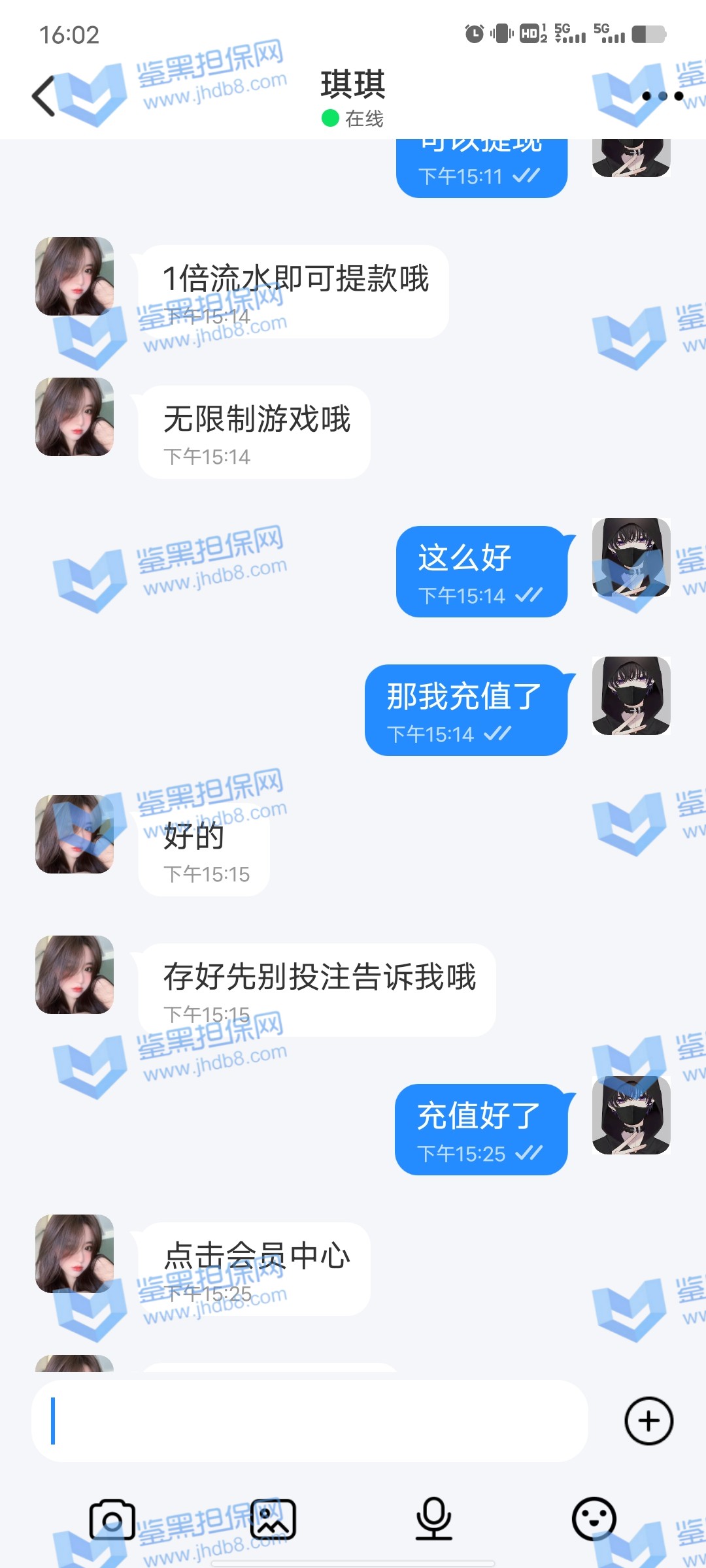Open the emoji picker

pos(594,1520)
